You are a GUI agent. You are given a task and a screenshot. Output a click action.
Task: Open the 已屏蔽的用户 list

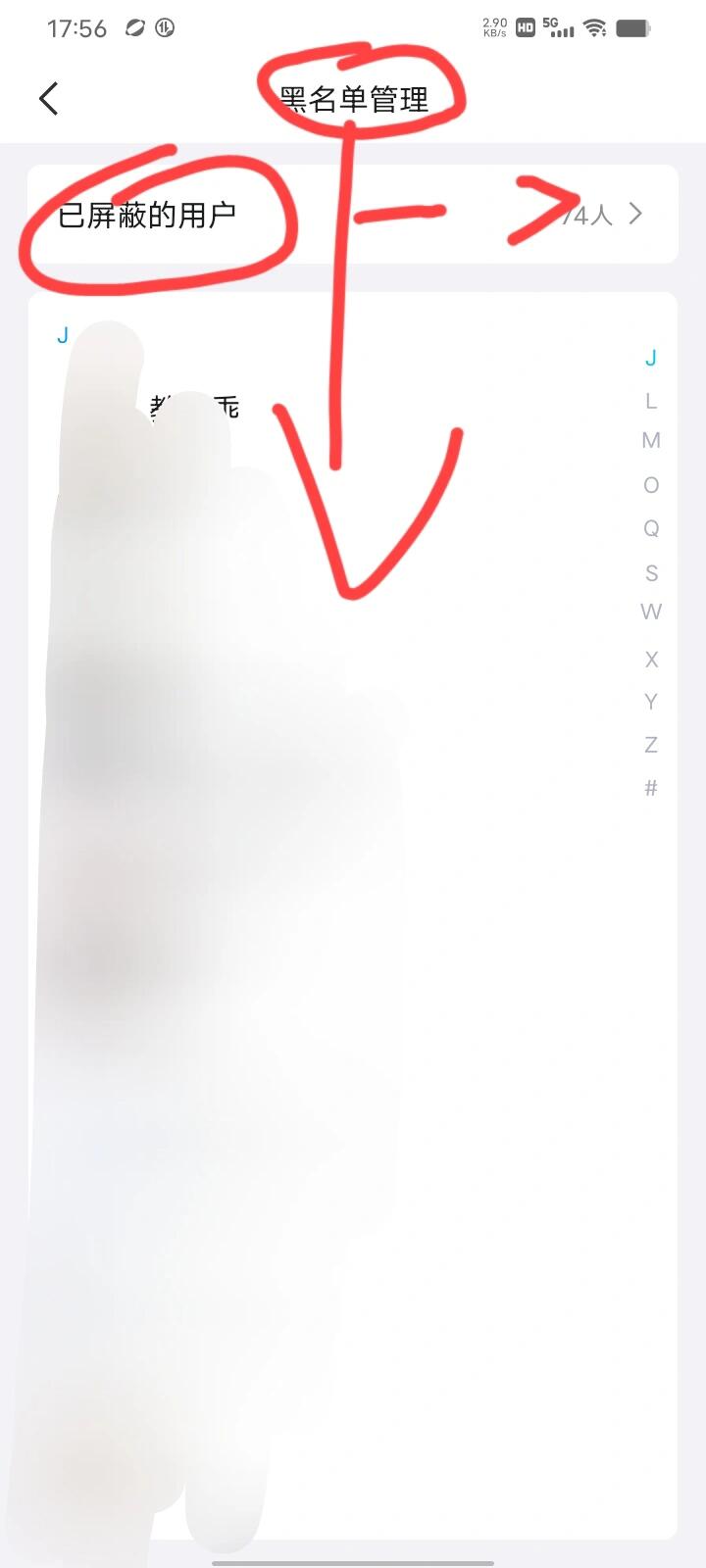coord(353,214)
